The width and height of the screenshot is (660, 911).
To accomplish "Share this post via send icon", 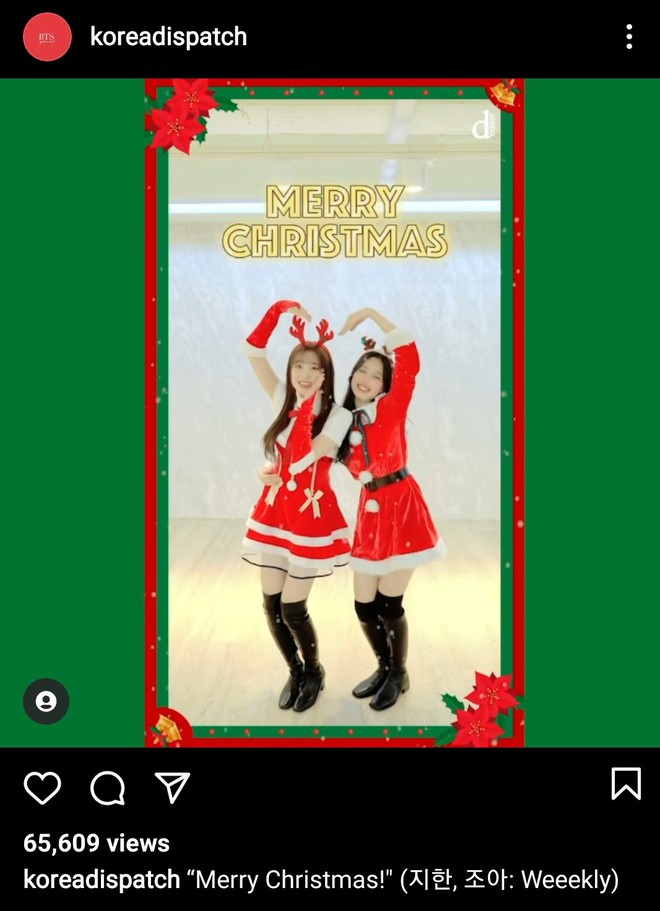I will pos(172,788).
